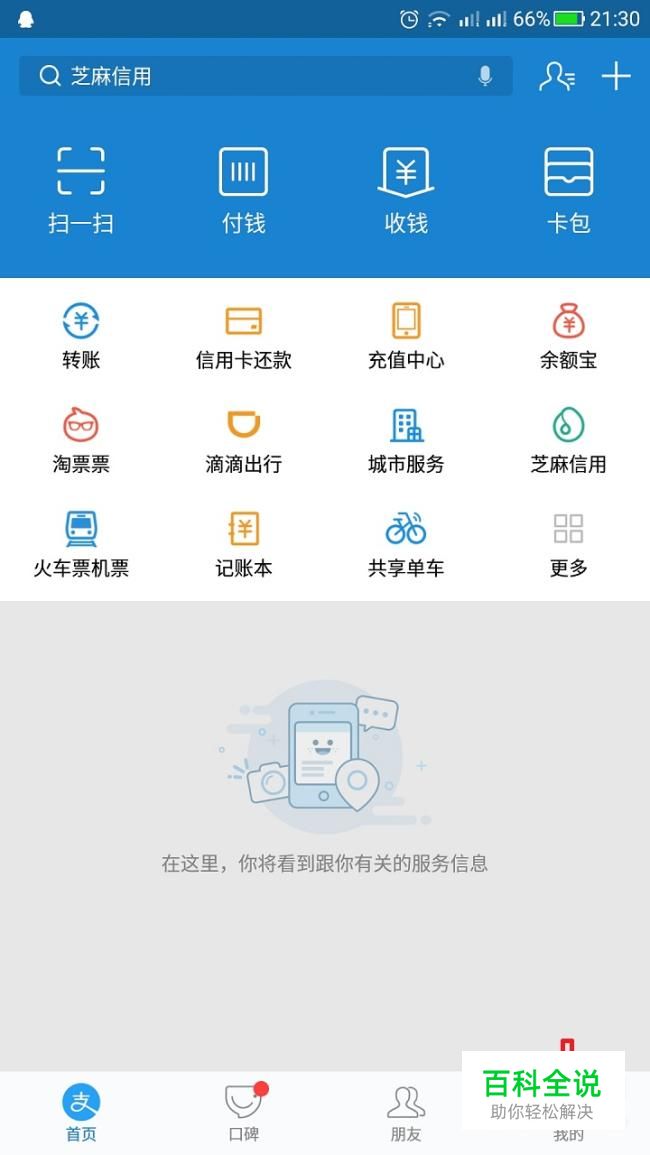Open the contacts icon in the top bar
The width and height of the screenshot is (650, 1155).
pyautogui.click(x=556, y=76)
